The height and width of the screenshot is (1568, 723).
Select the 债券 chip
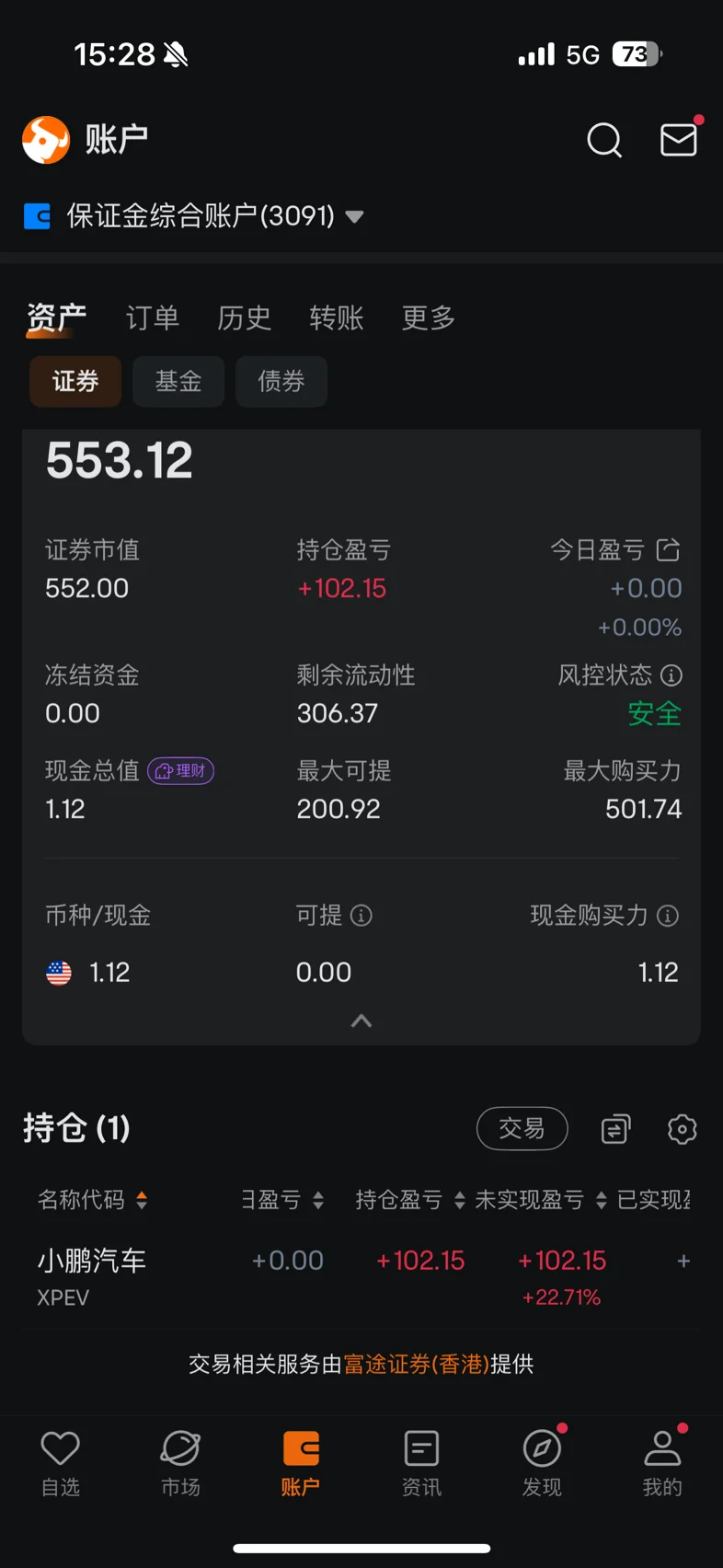point(281,381)
